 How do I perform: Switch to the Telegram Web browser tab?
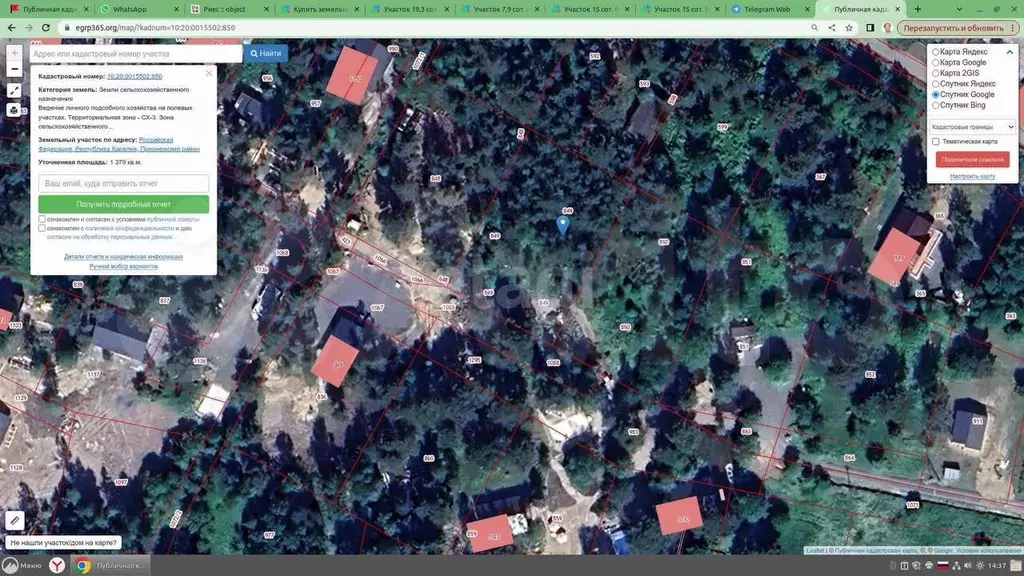point(766,9)
